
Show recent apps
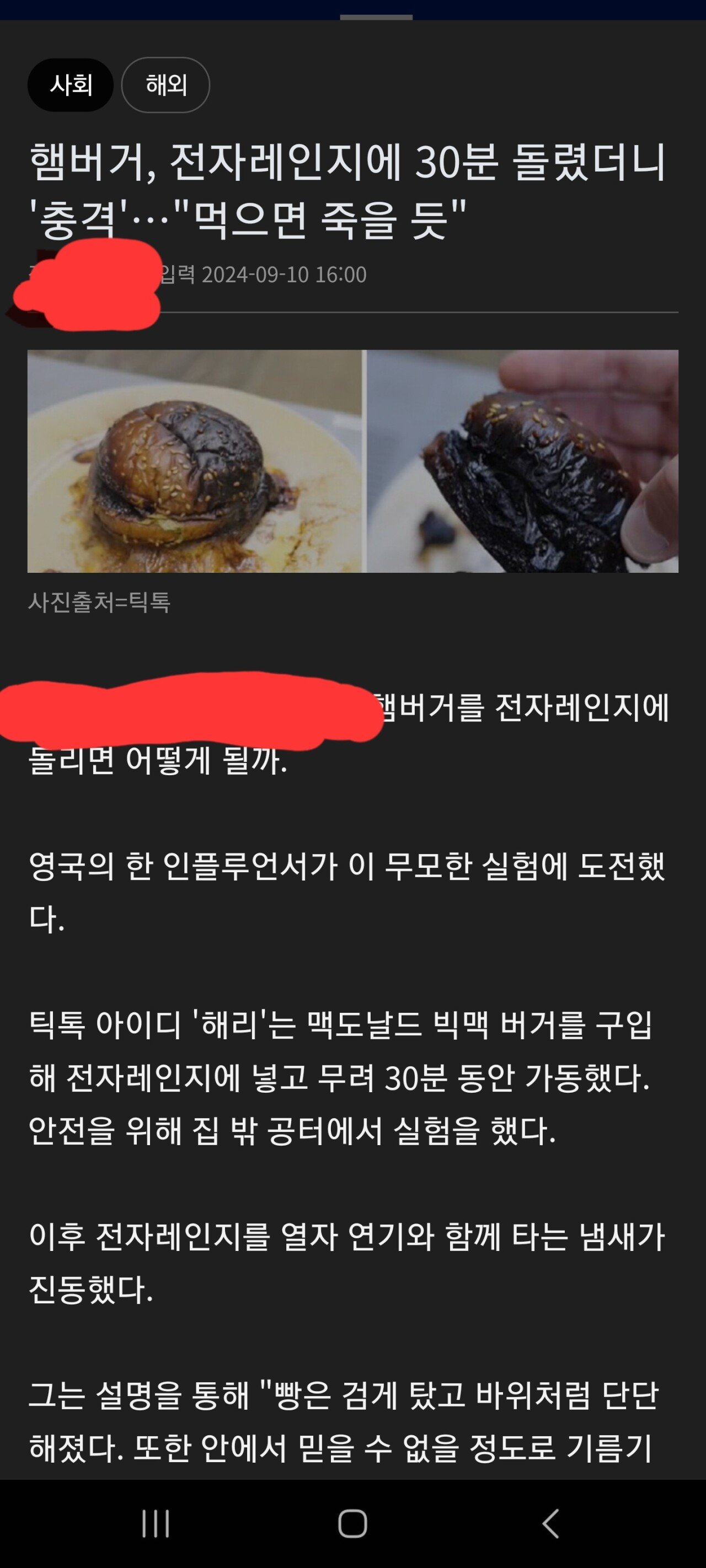(156, 1523)
